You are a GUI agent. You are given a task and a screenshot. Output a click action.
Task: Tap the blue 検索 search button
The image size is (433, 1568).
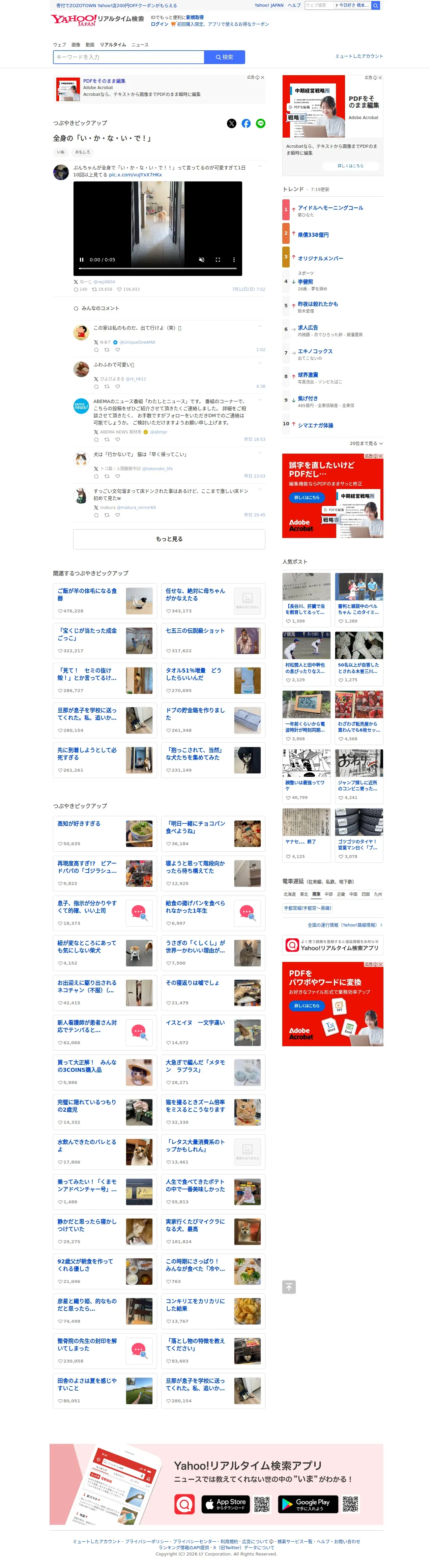coord(224,57)
